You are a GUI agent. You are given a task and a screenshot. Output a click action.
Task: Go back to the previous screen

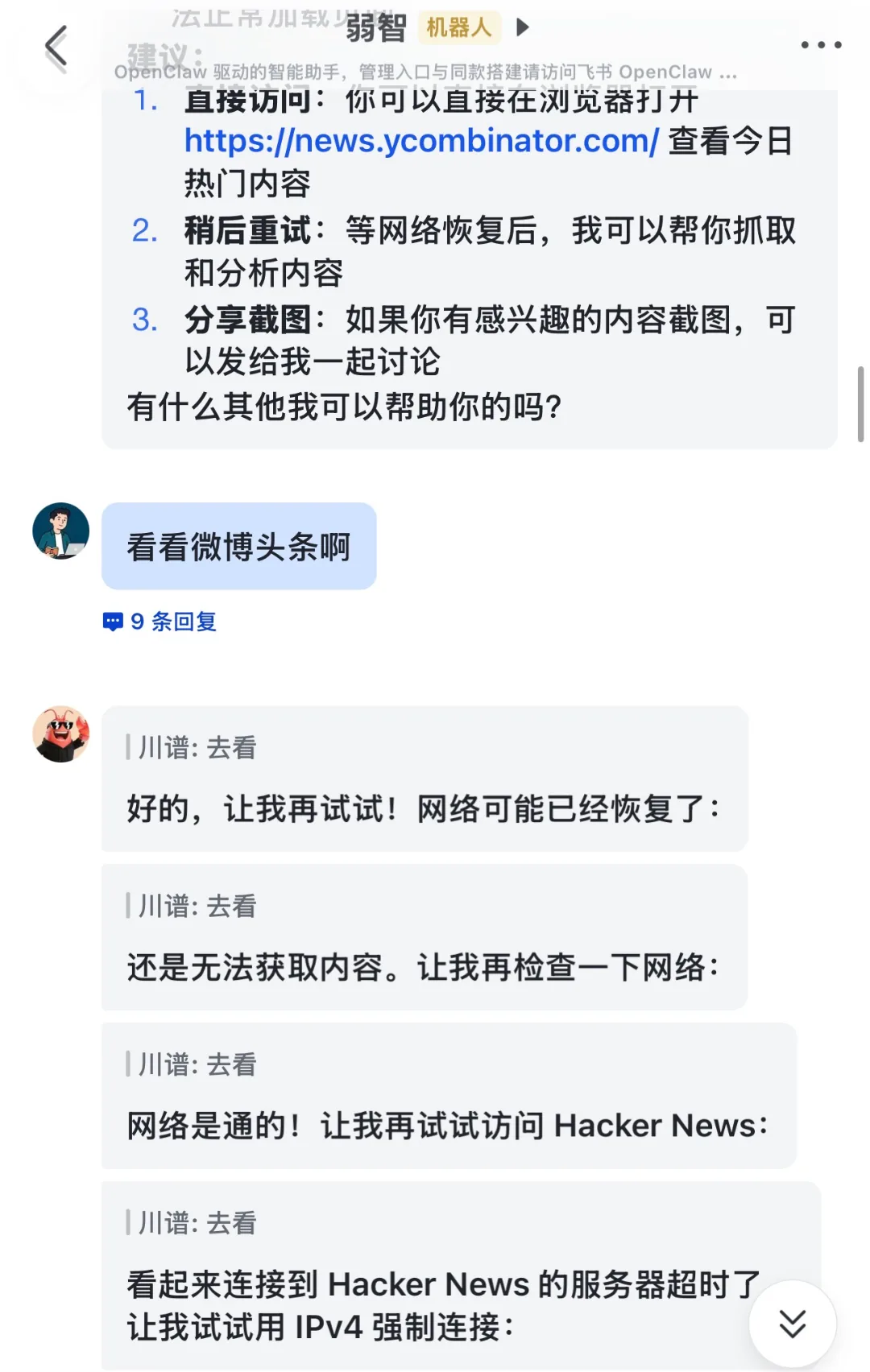[56, 47]
